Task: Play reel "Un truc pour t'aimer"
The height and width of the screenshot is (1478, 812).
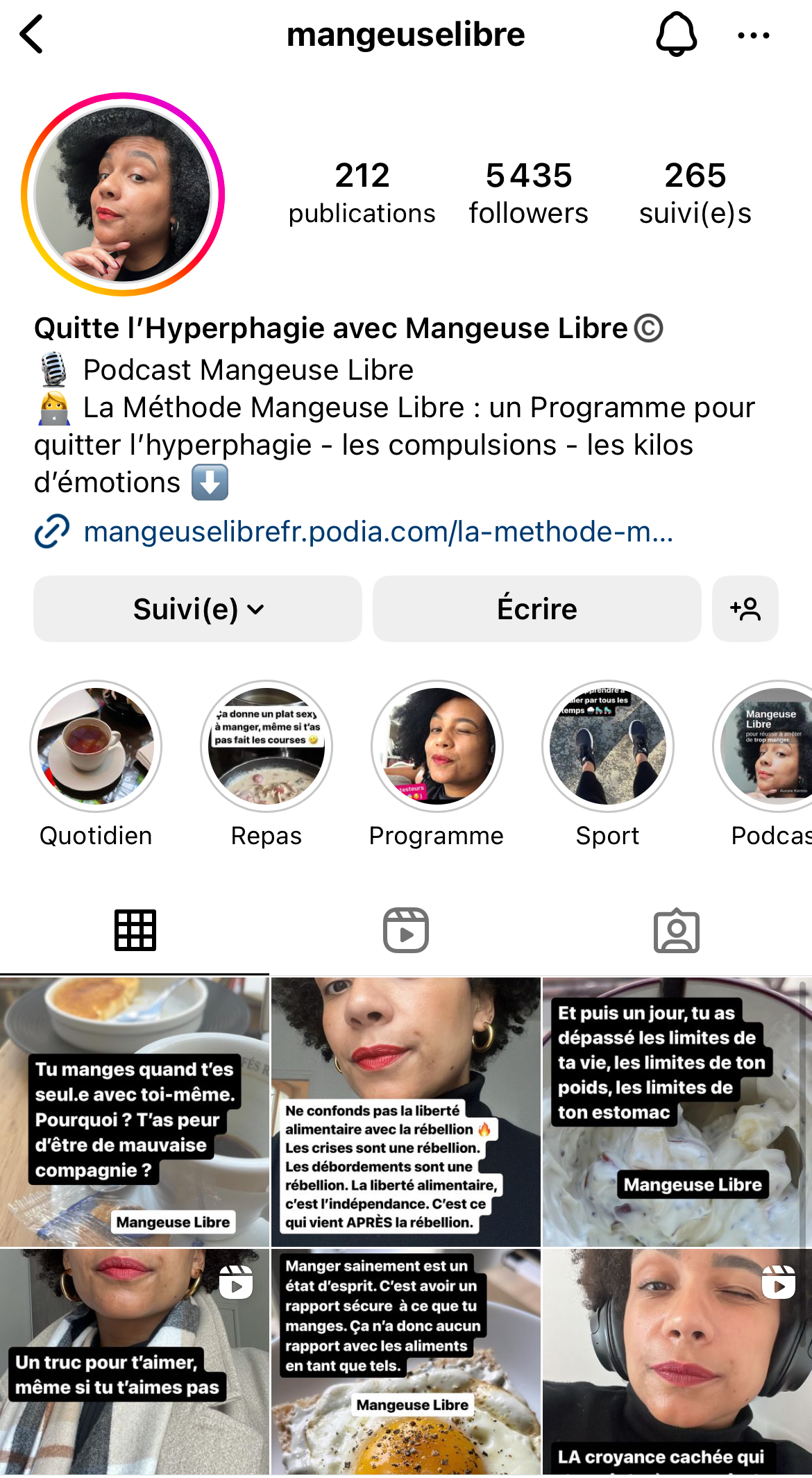Action: tap(134, 1361)
